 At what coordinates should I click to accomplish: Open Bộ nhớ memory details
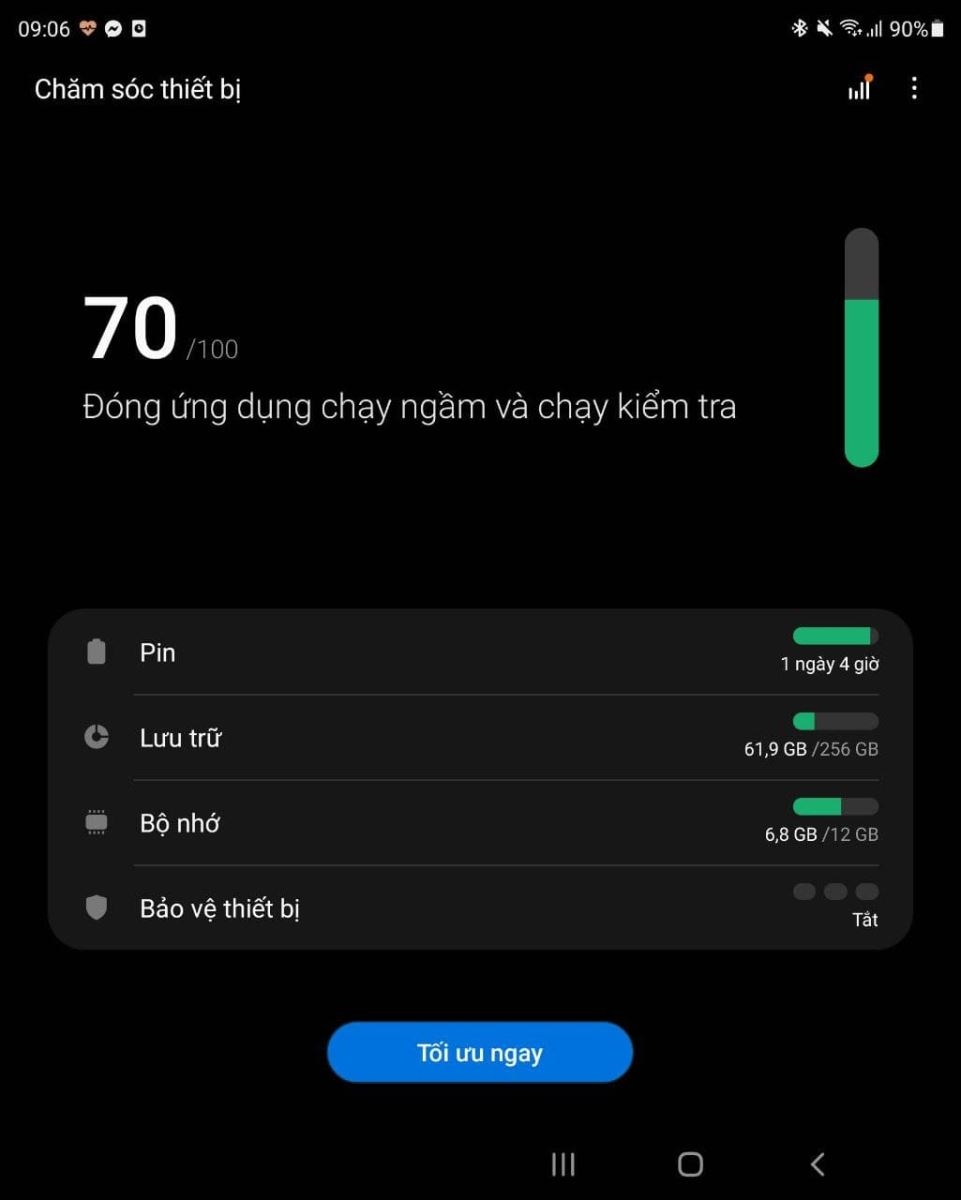480,823
